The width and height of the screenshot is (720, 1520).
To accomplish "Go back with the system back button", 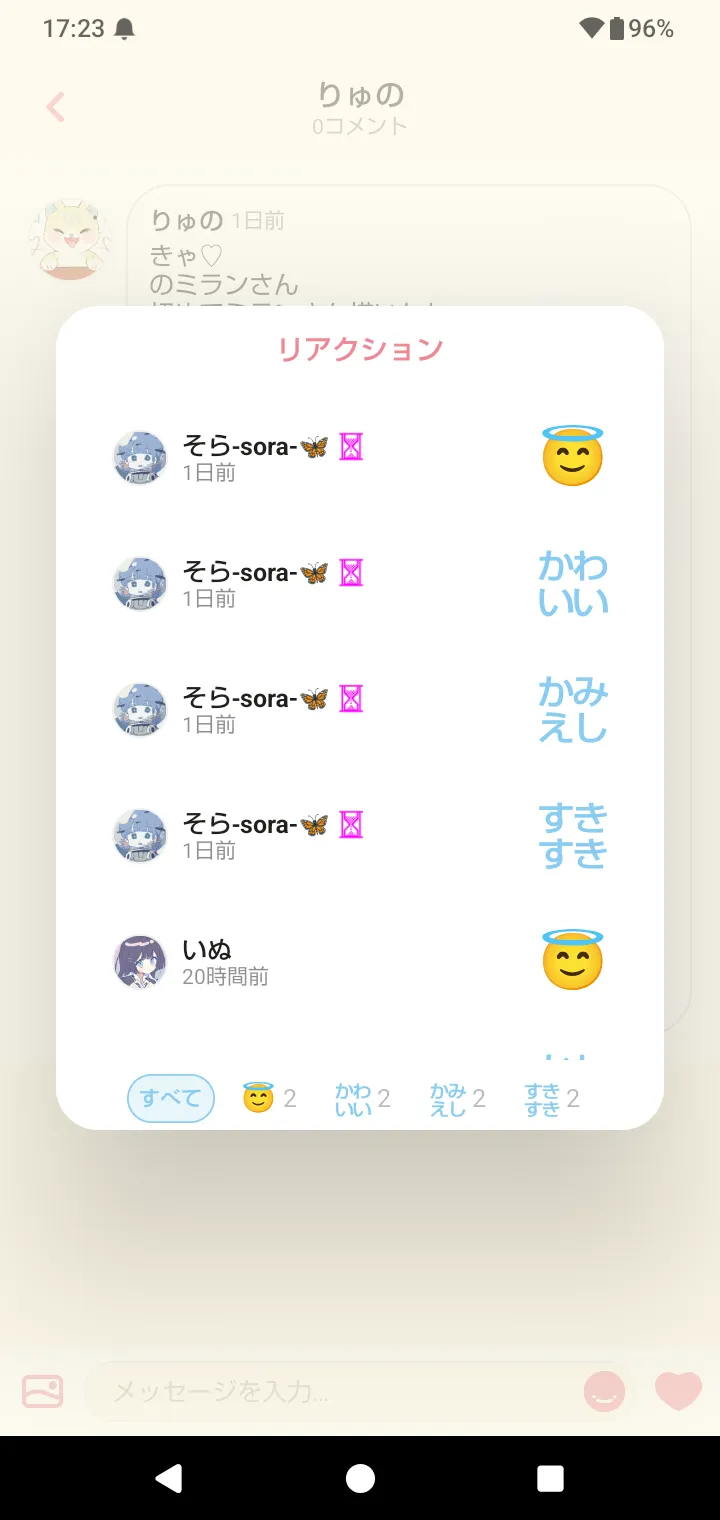I will click(x=169, y=1478).
